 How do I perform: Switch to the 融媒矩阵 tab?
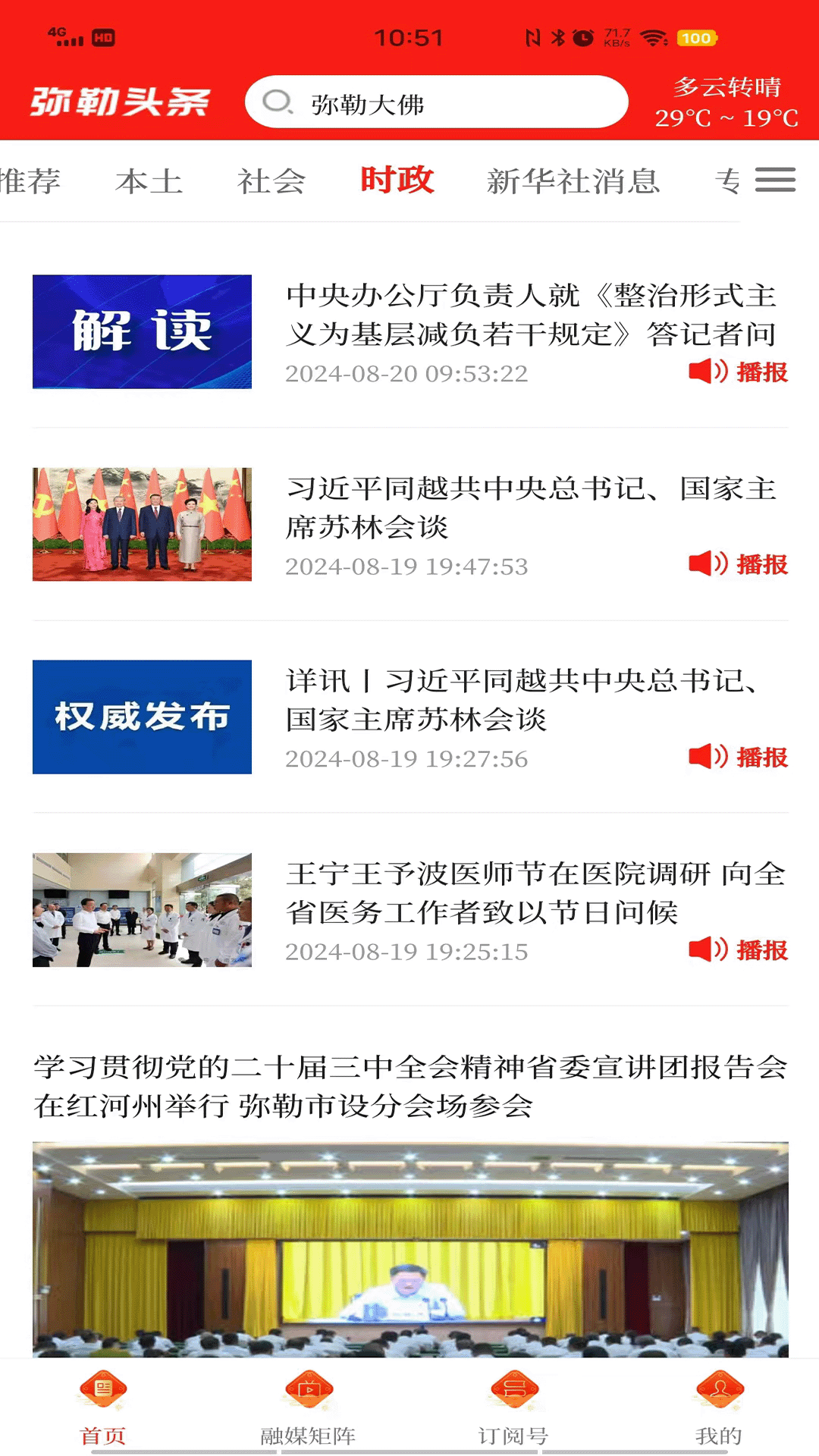308,1407
